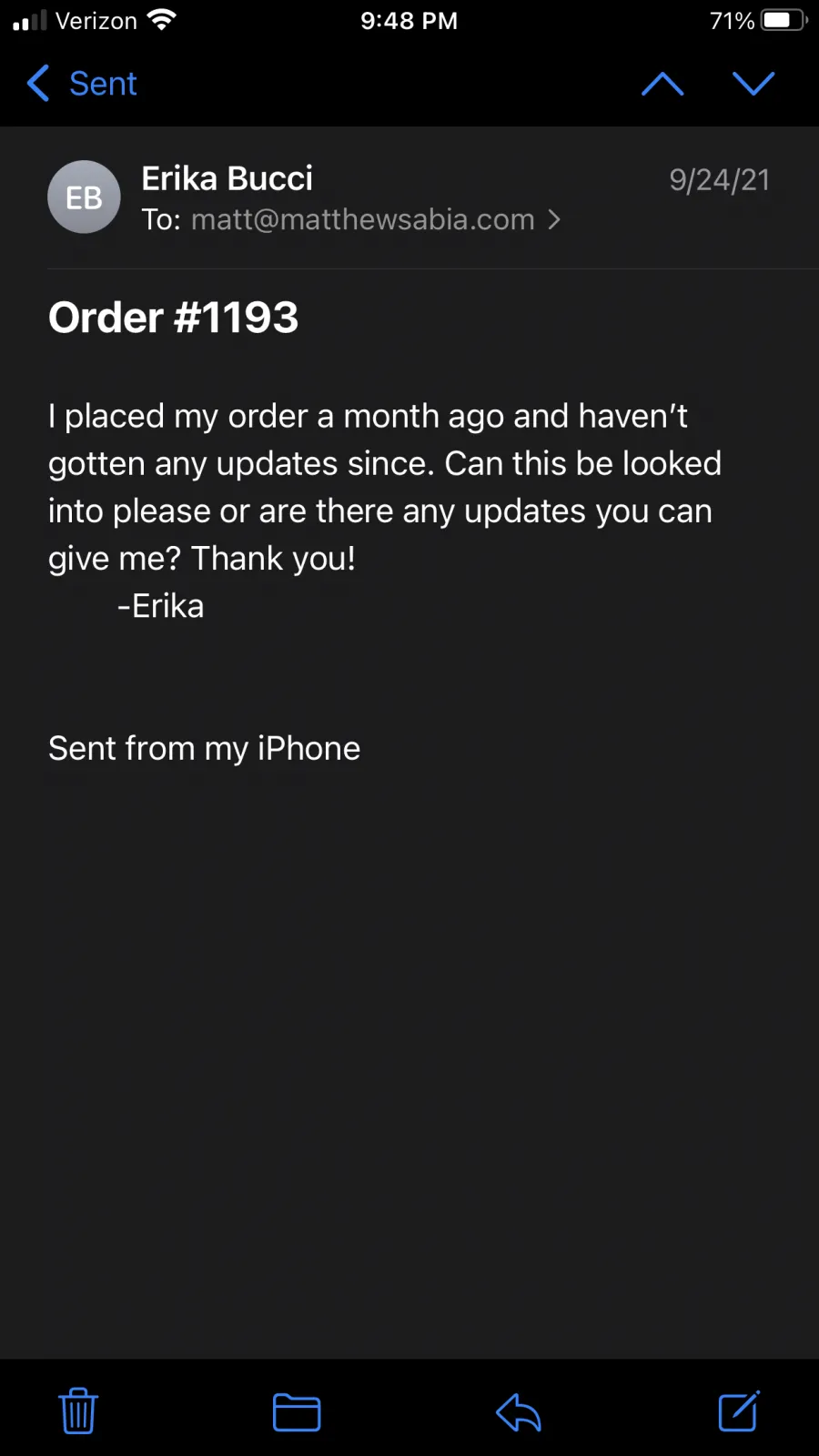Delete this email with the trash icon
This screenshot has height=1456, width=819.
pos(78,1411)
